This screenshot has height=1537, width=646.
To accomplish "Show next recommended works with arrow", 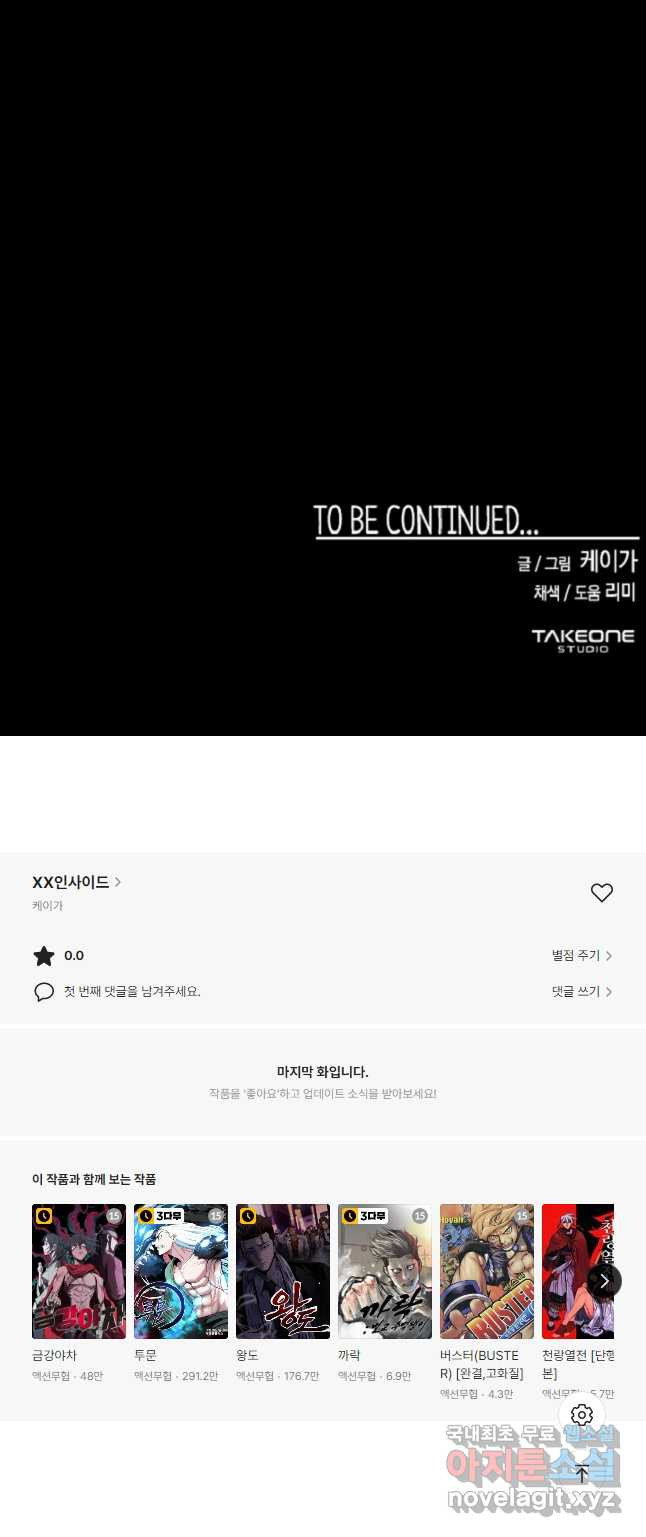I will (x=604, y=1281).
